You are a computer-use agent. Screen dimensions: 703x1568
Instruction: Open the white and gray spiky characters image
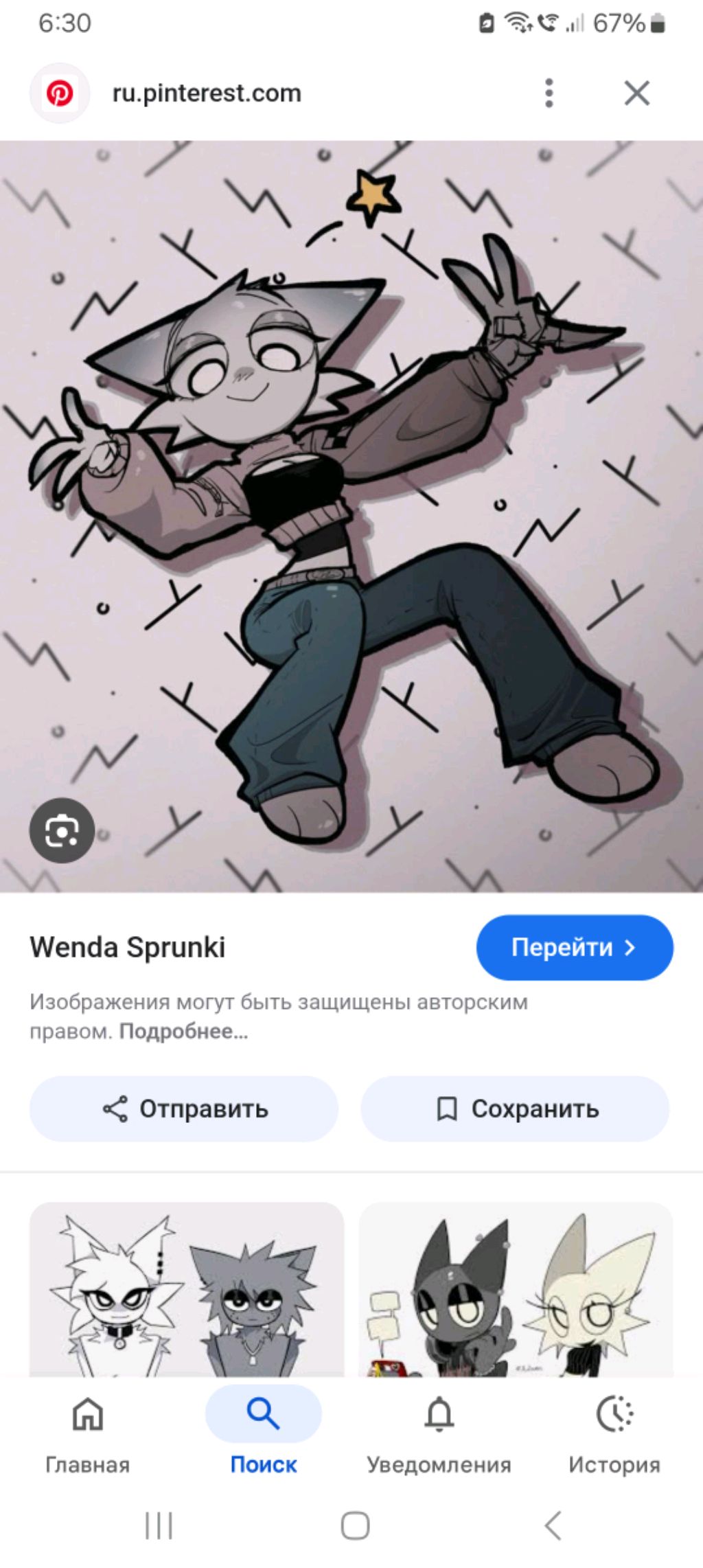[186, 1290]
